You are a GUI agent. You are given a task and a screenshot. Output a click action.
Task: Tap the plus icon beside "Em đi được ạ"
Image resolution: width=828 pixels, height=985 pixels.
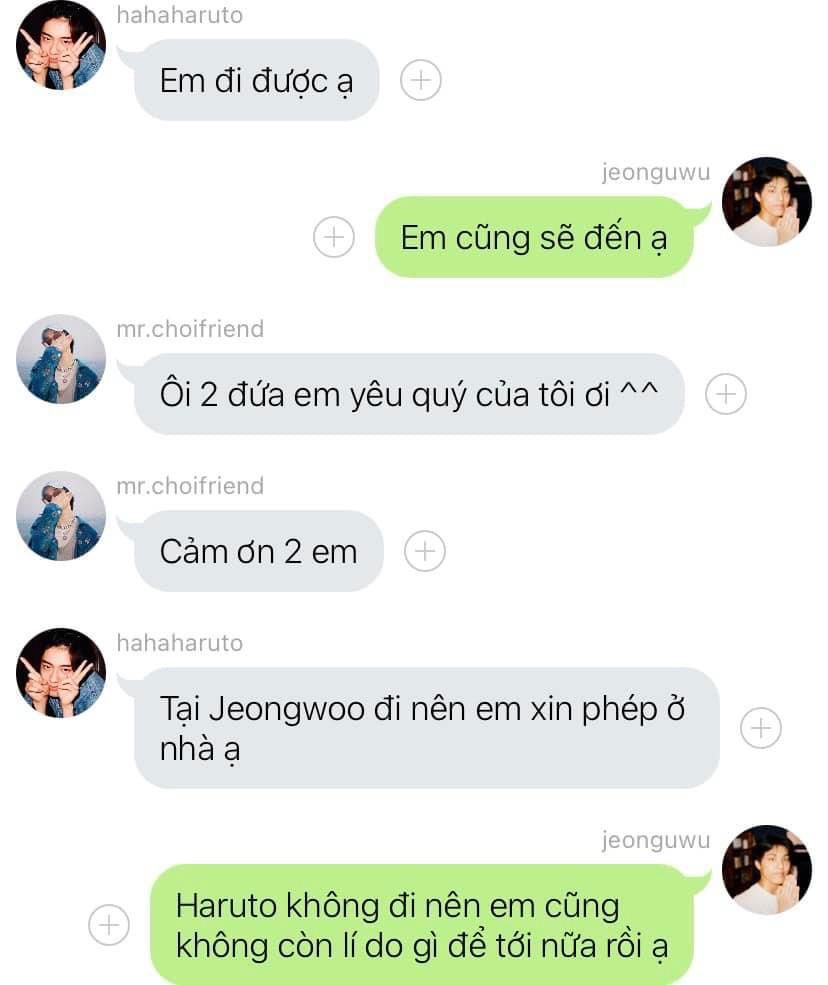tap(421, 80)
